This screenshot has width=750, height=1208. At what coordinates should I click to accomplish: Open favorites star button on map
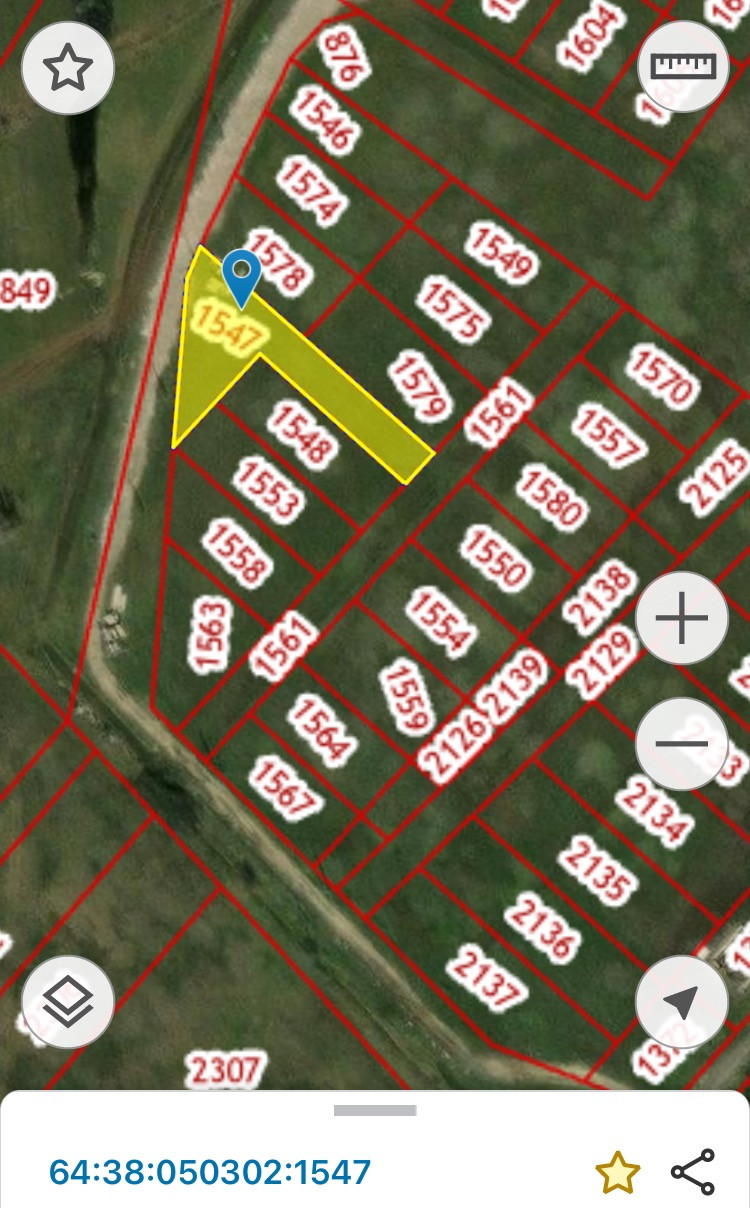67,68
